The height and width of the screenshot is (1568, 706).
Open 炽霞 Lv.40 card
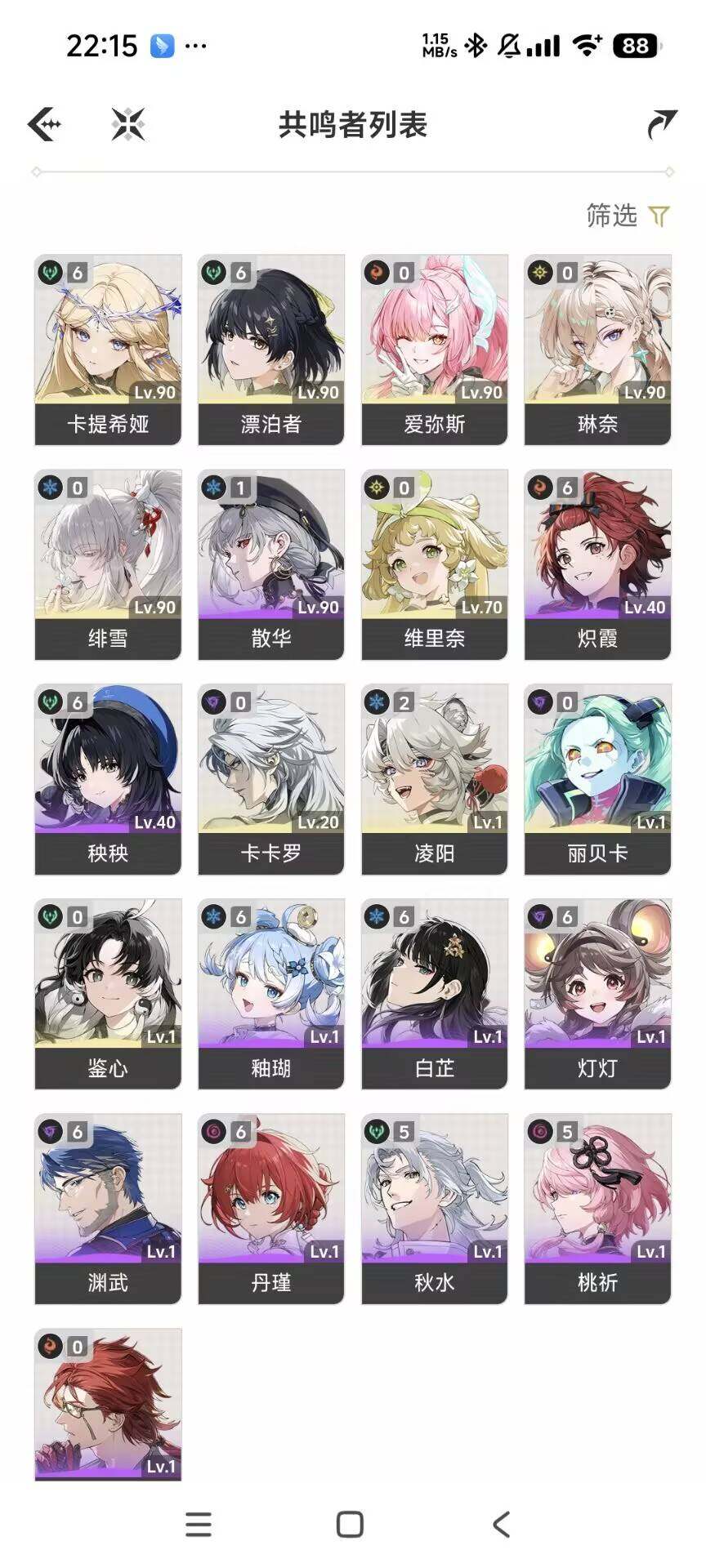click(598, 565)
